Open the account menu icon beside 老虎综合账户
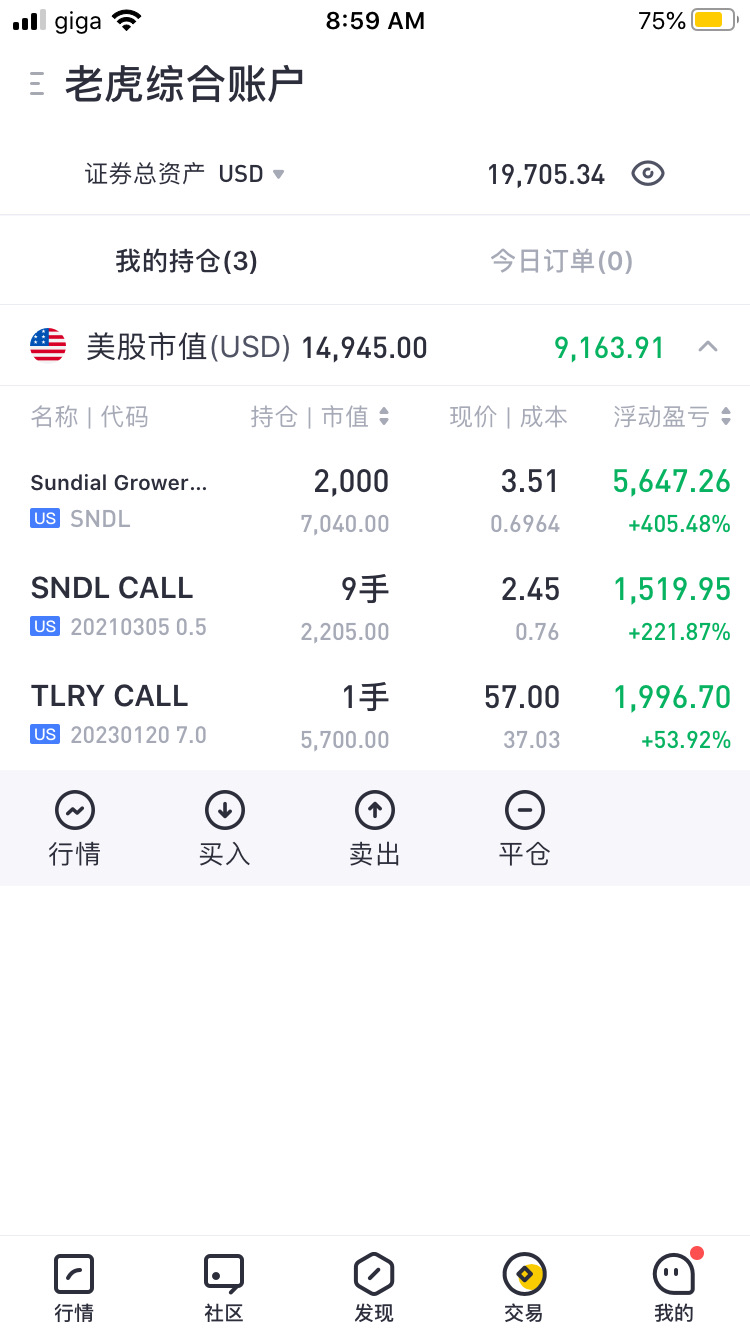750x1334 pixels. pyautogui.click(x=37, y=84)
